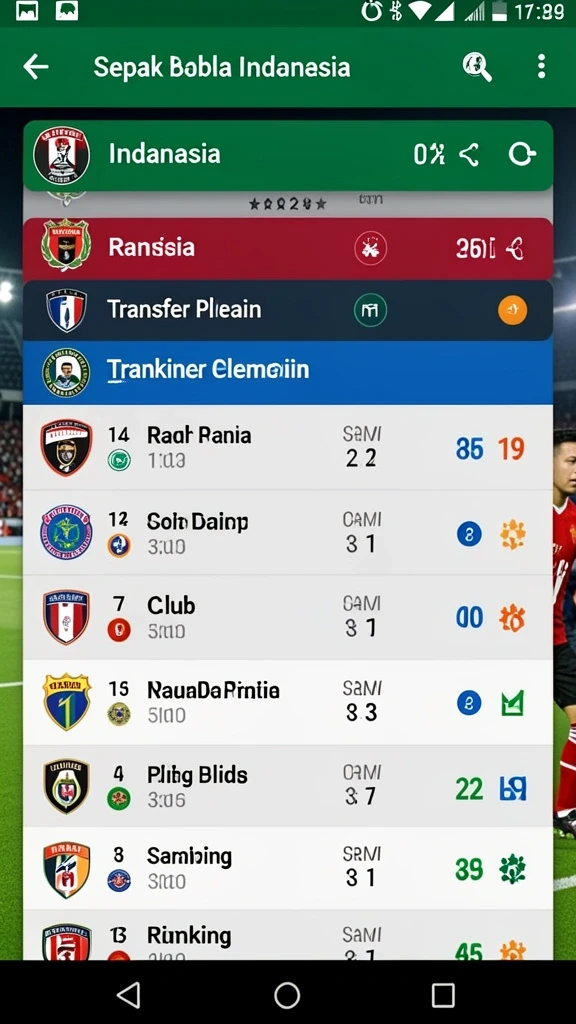Tap the system home button
576x1024 pixels.
(x=287, y=995)
